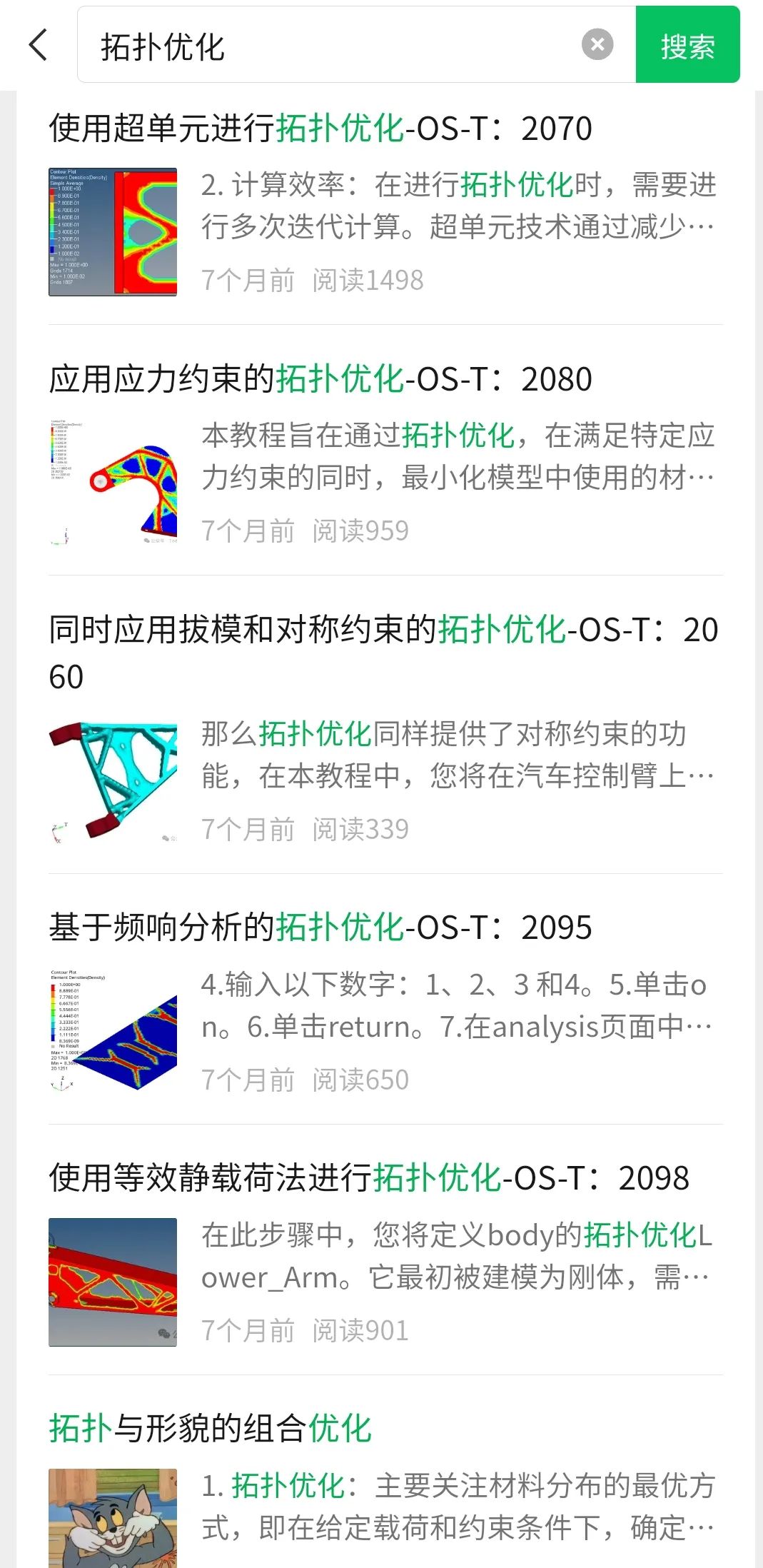The image size is (763, 1568).
Task: Open the article ending with OS-T：2070
Action: (320, 129)
